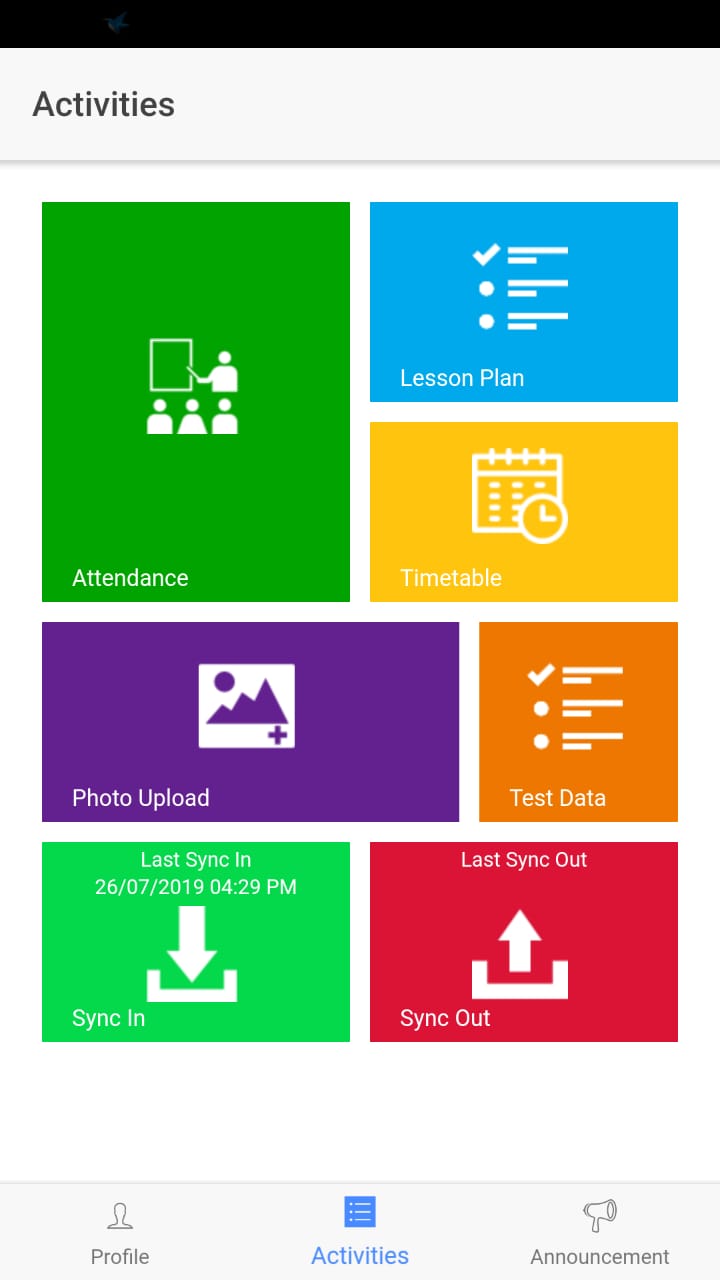Viewport: 720px width, 1280px height.
Task: Tap the Sync Out tile
Action: pos(524,942)
